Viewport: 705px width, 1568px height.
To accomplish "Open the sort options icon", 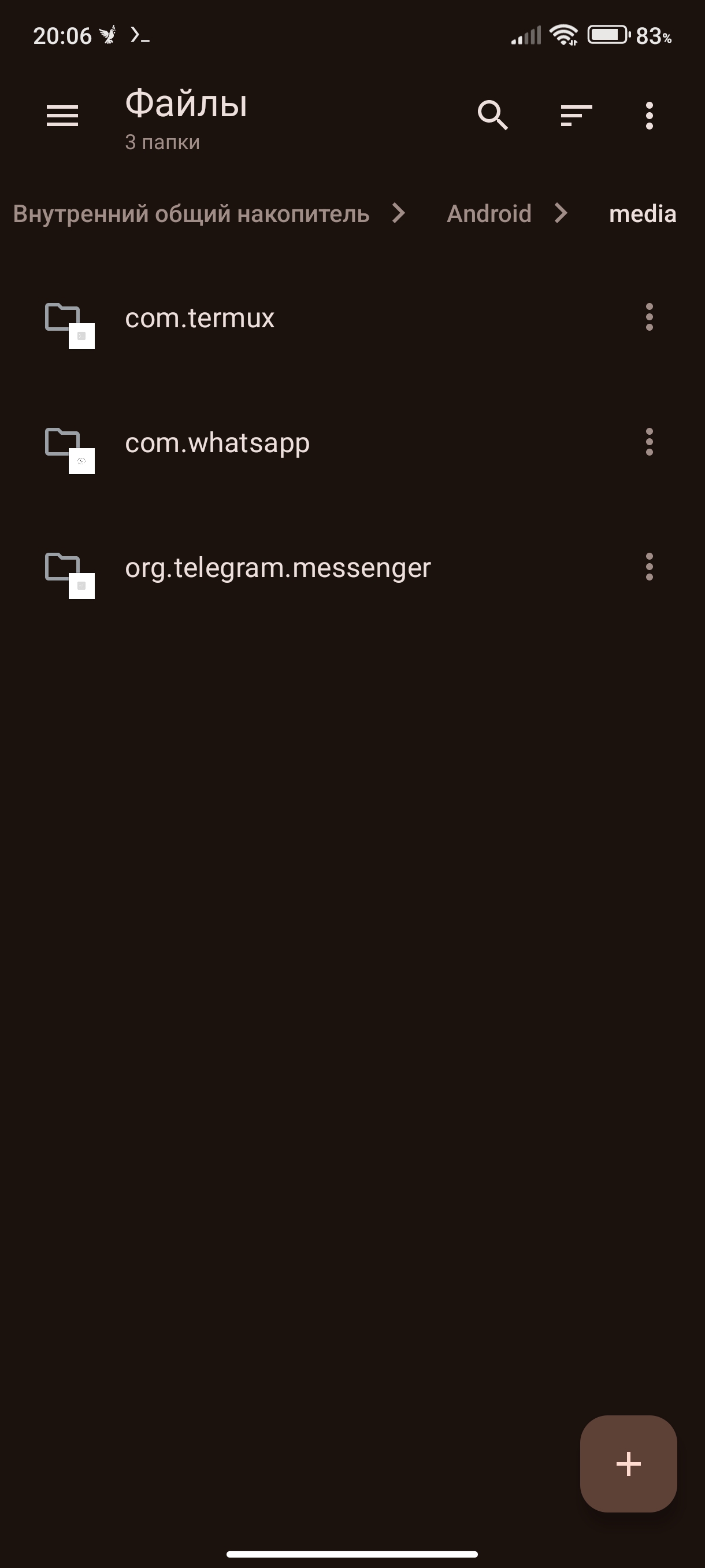I will 576,115.
